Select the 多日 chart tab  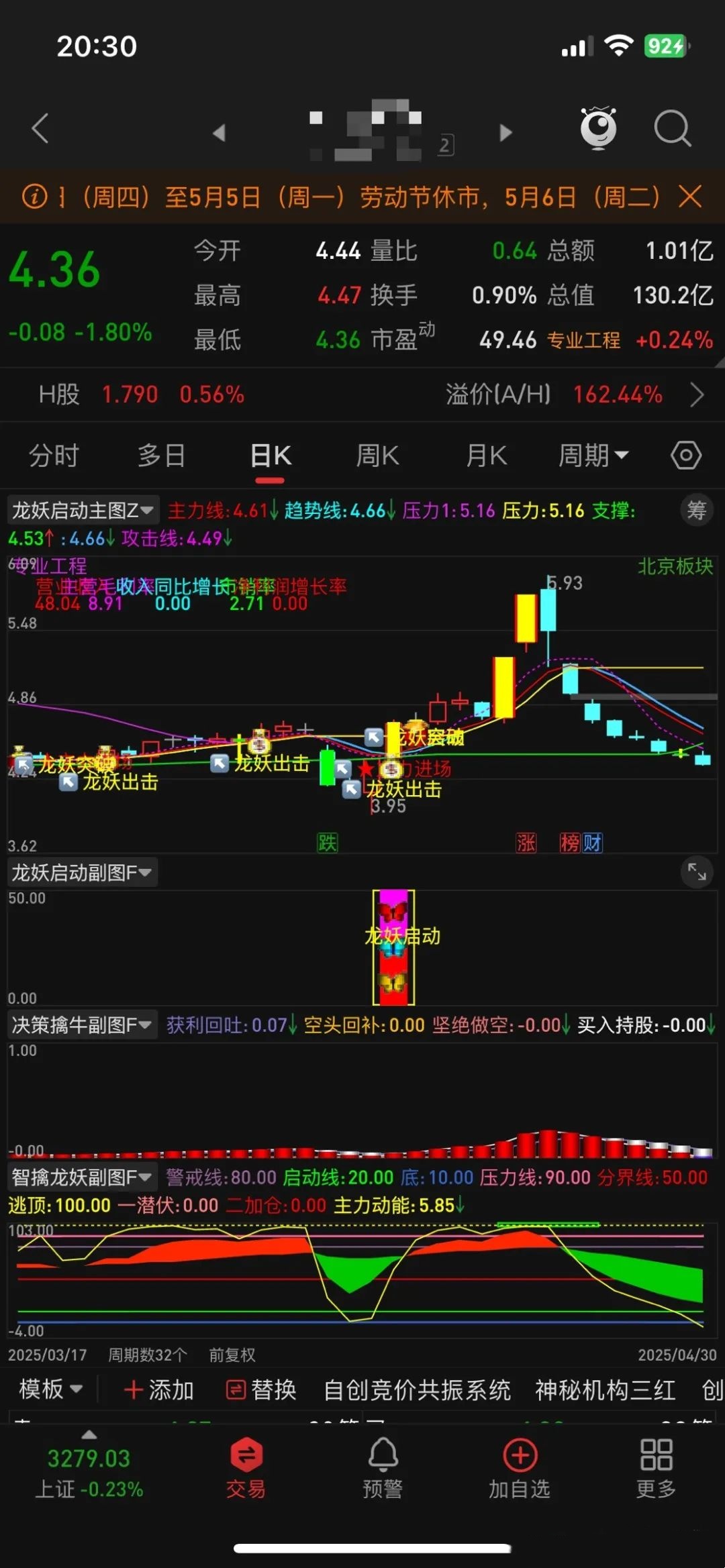point(161,456)
